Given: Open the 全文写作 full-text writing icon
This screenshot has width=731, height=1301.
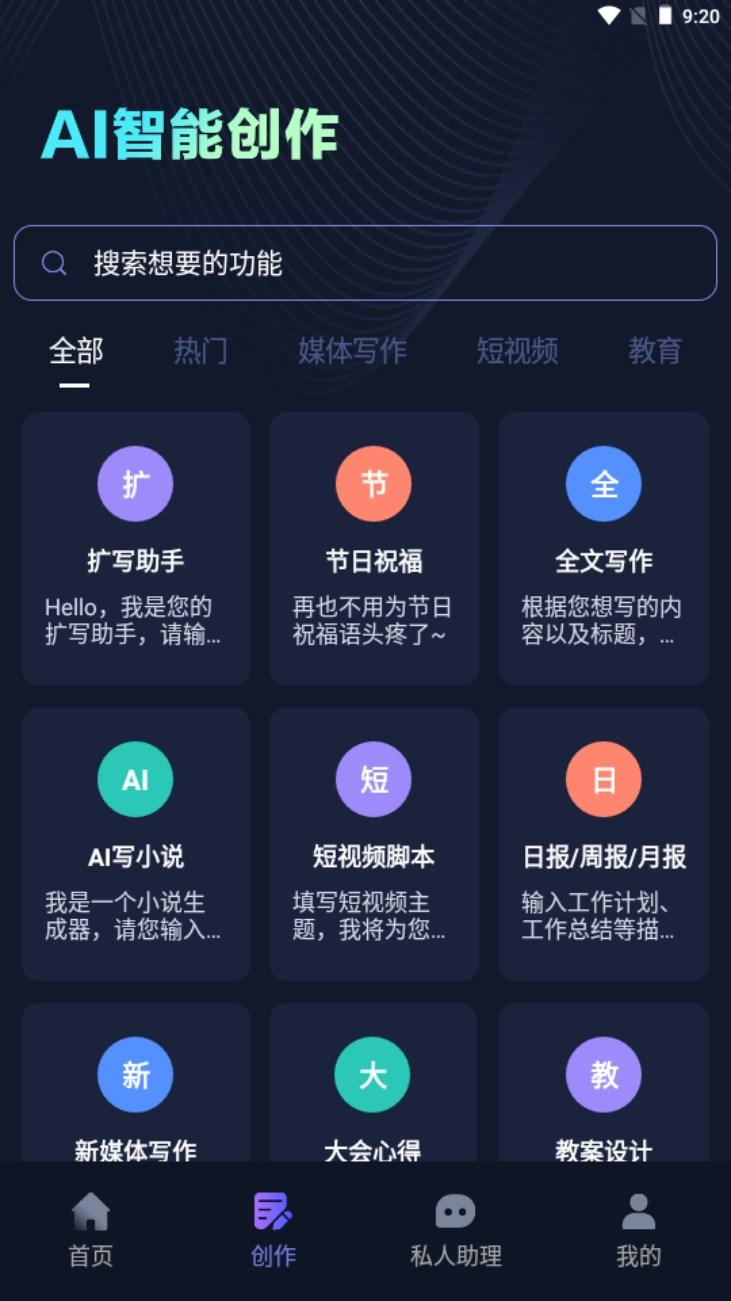Looking at the screenshot, I should [603, 483].
